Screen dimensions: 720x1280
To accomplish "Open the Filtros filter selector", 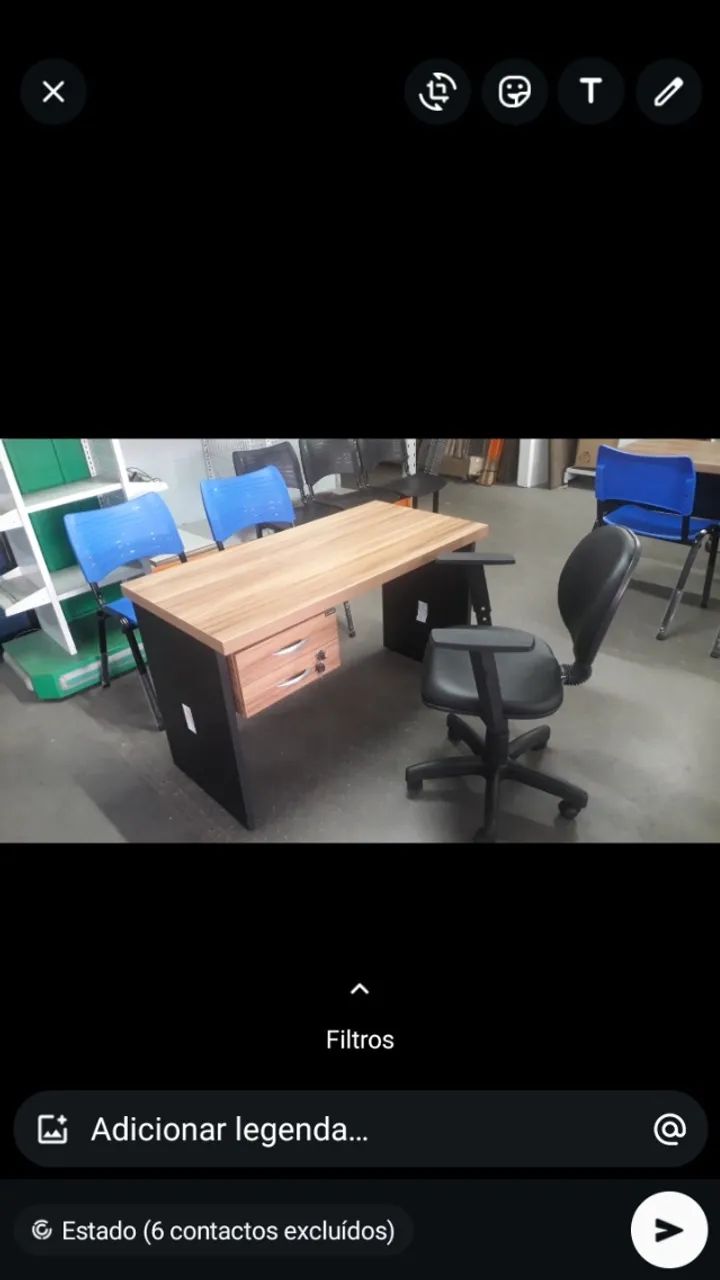I will click(x=359, y=1039).
